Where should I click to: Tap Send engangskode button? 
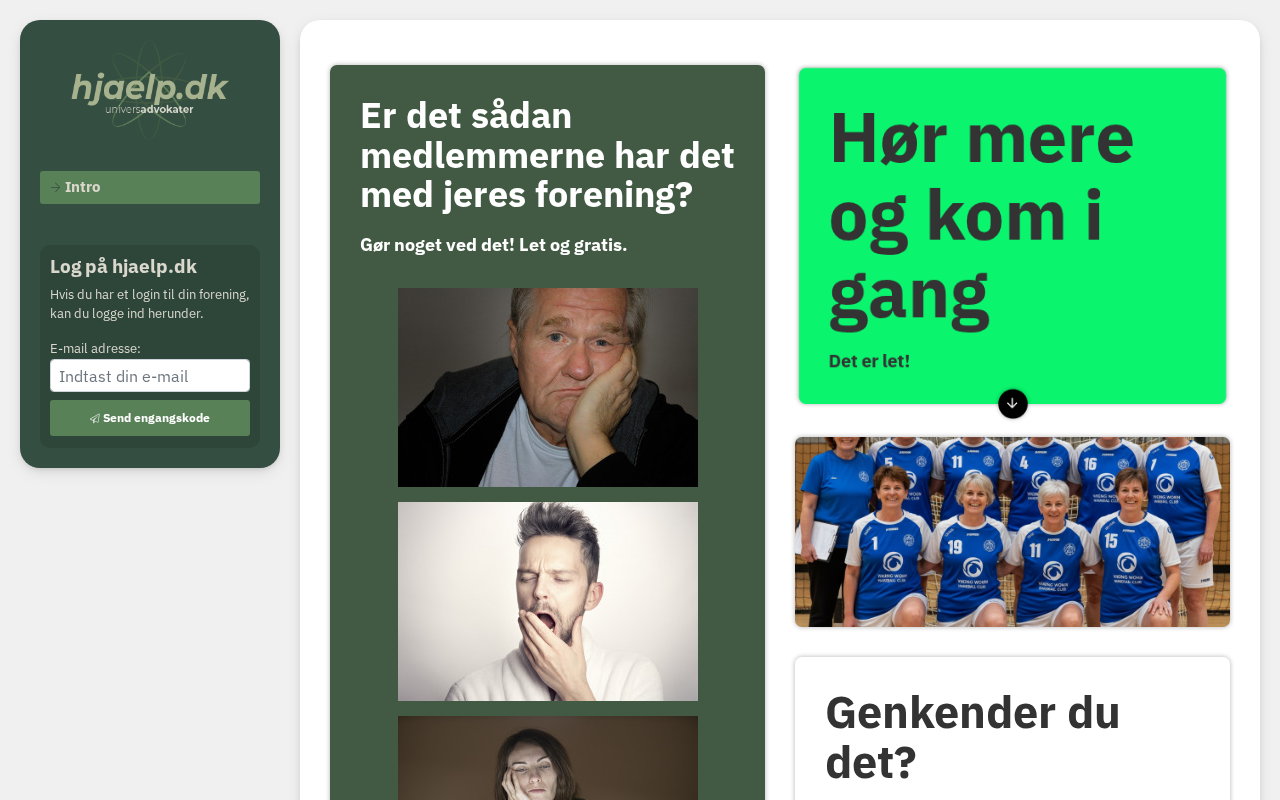point(150,418)
